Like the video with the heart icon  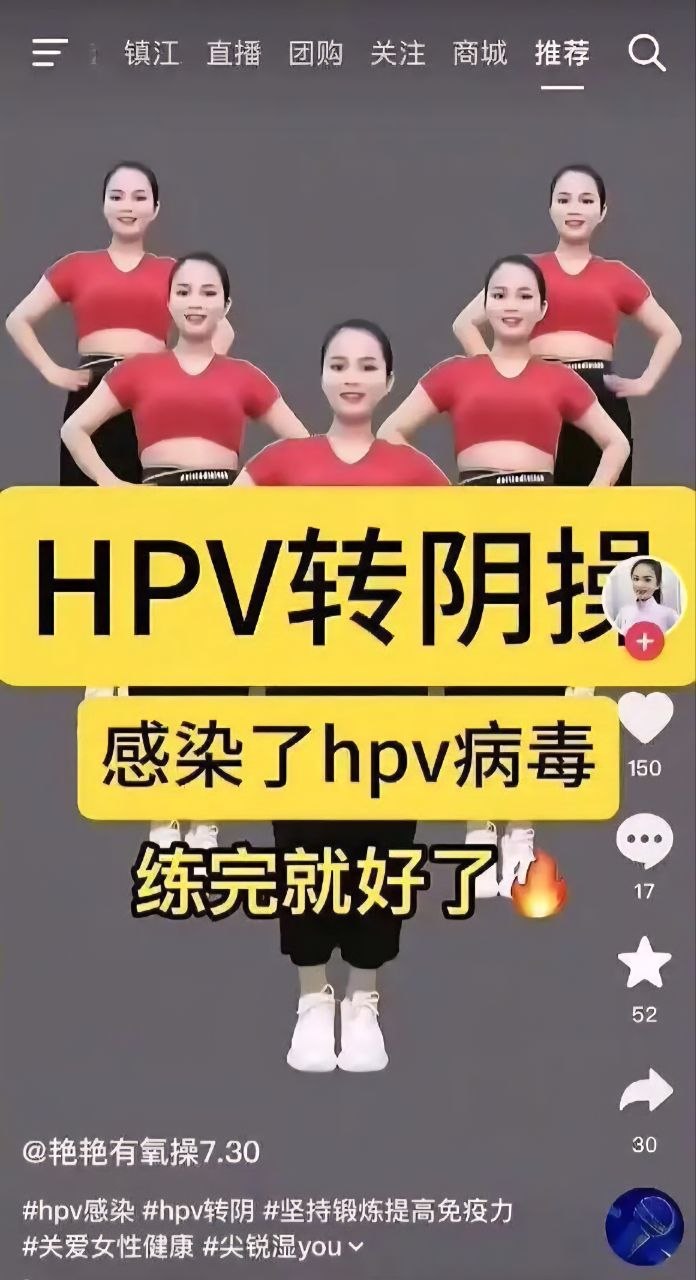tap(645, 718)
